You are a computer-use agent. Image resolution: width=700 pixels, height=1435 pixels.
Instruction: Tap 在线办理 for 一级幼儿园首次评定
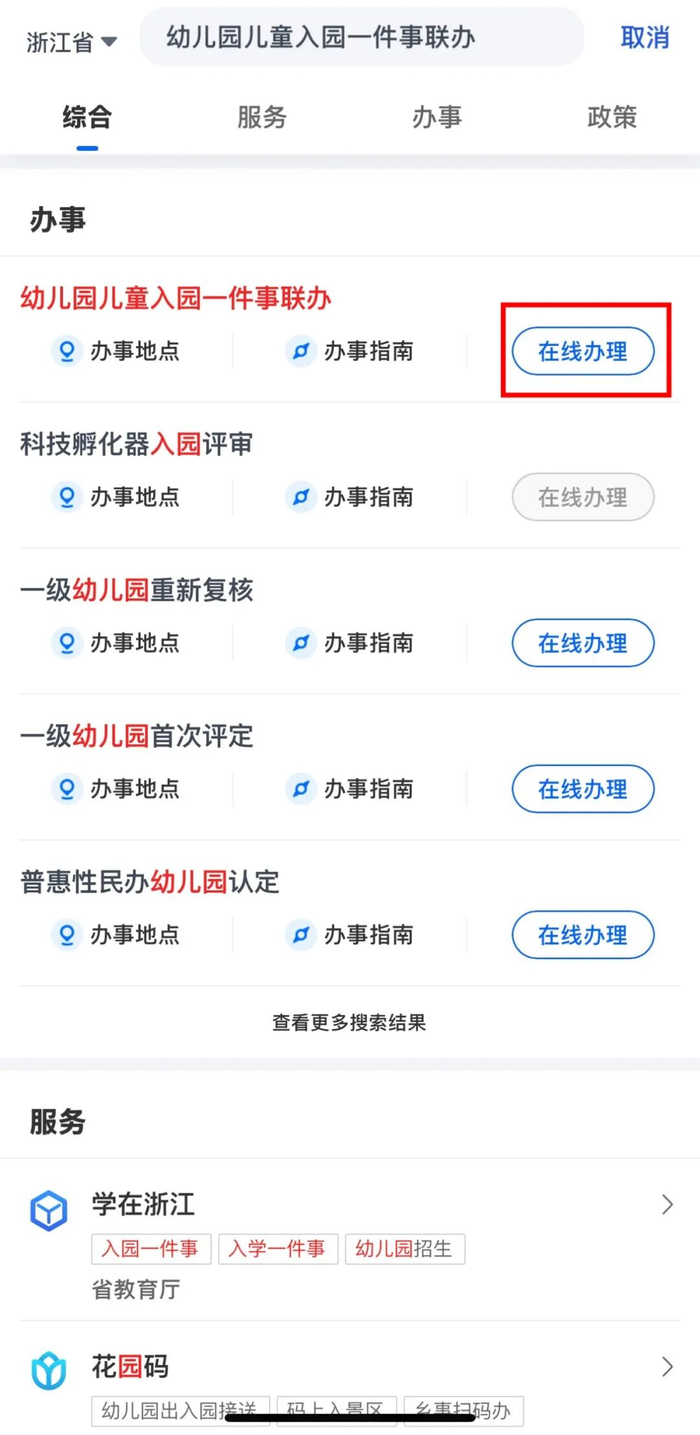(x=583, y=789)
